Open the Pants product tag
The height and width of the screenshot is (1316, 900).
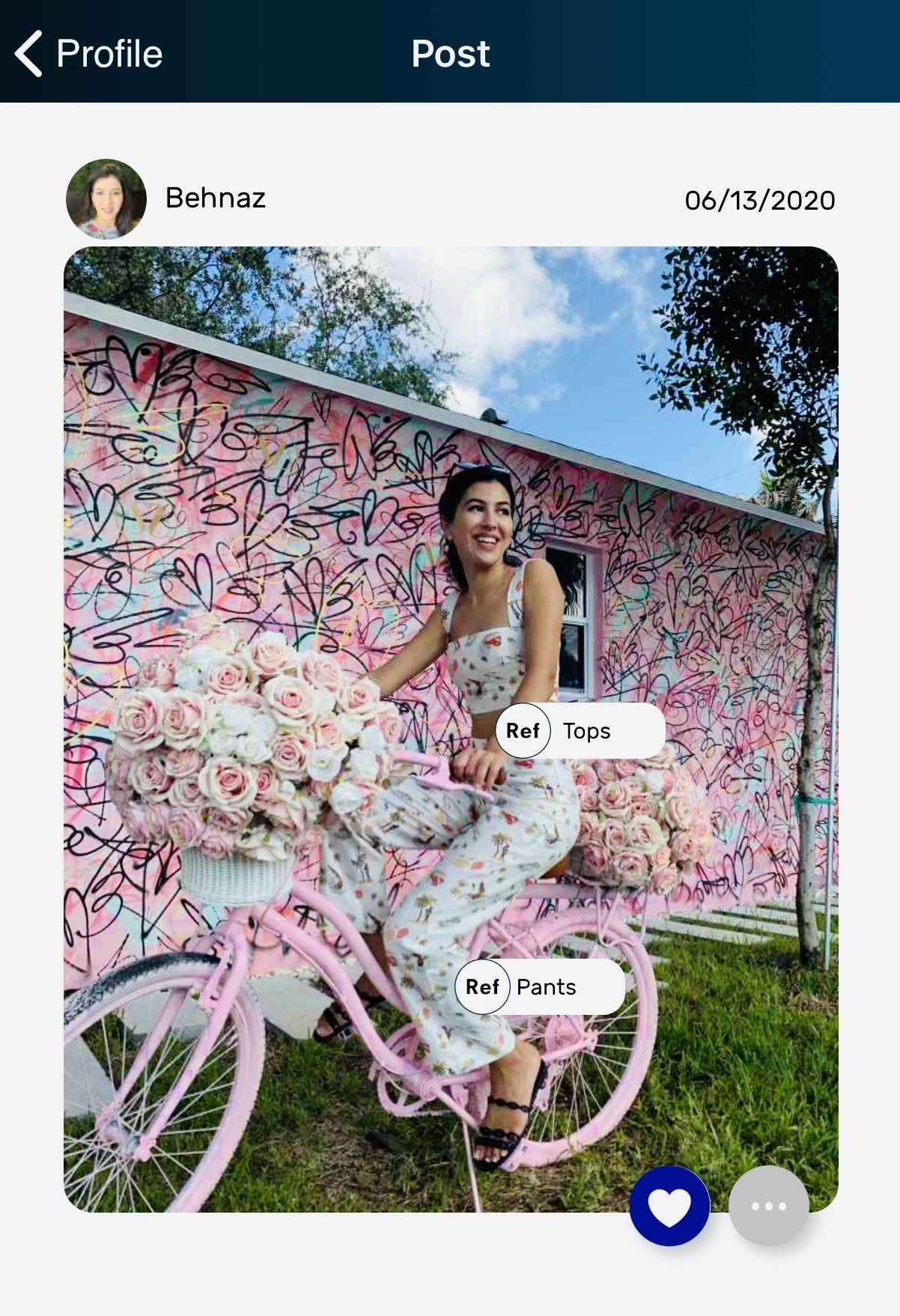tap(540, 987)
